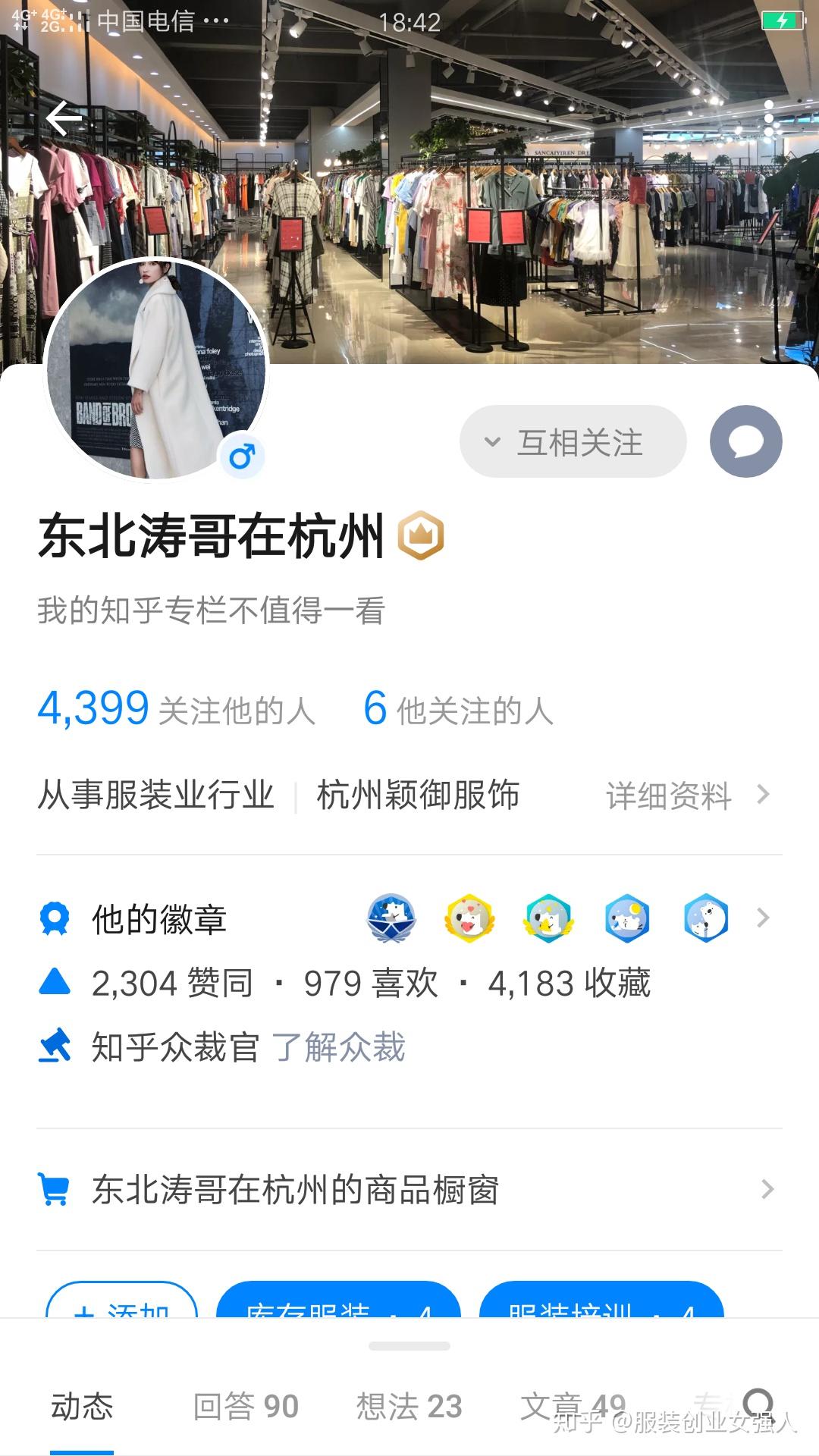Viewport: 819px width, 1456px height.
Task: View the 4,399 关注他的人 followers list
Action: [x=176, y=709]
